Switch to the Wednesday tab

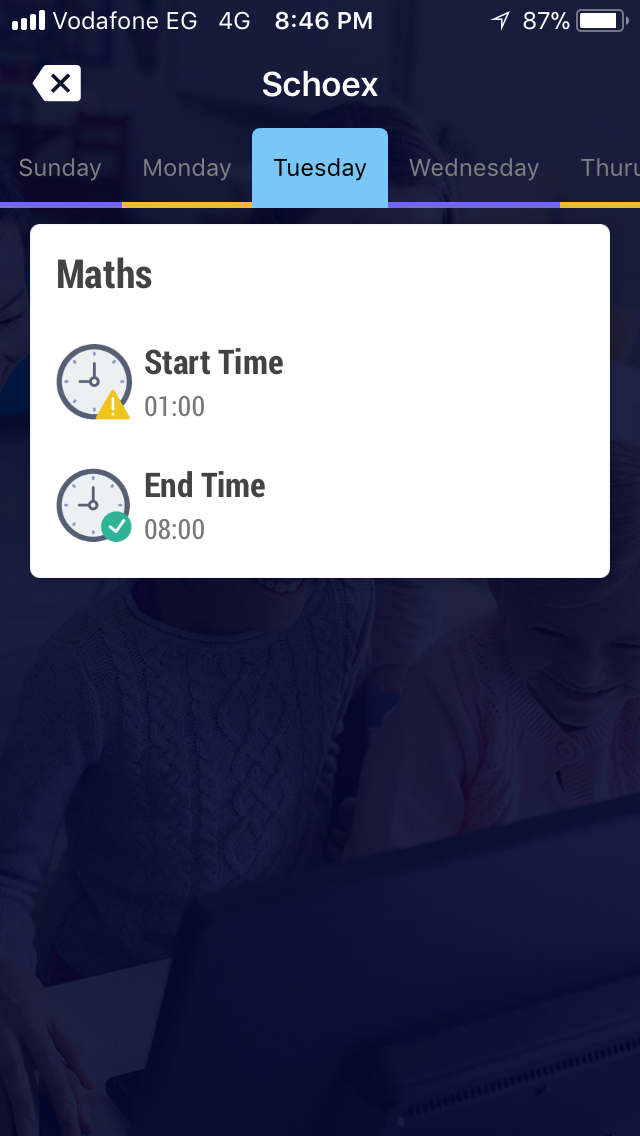pos(474,168)
